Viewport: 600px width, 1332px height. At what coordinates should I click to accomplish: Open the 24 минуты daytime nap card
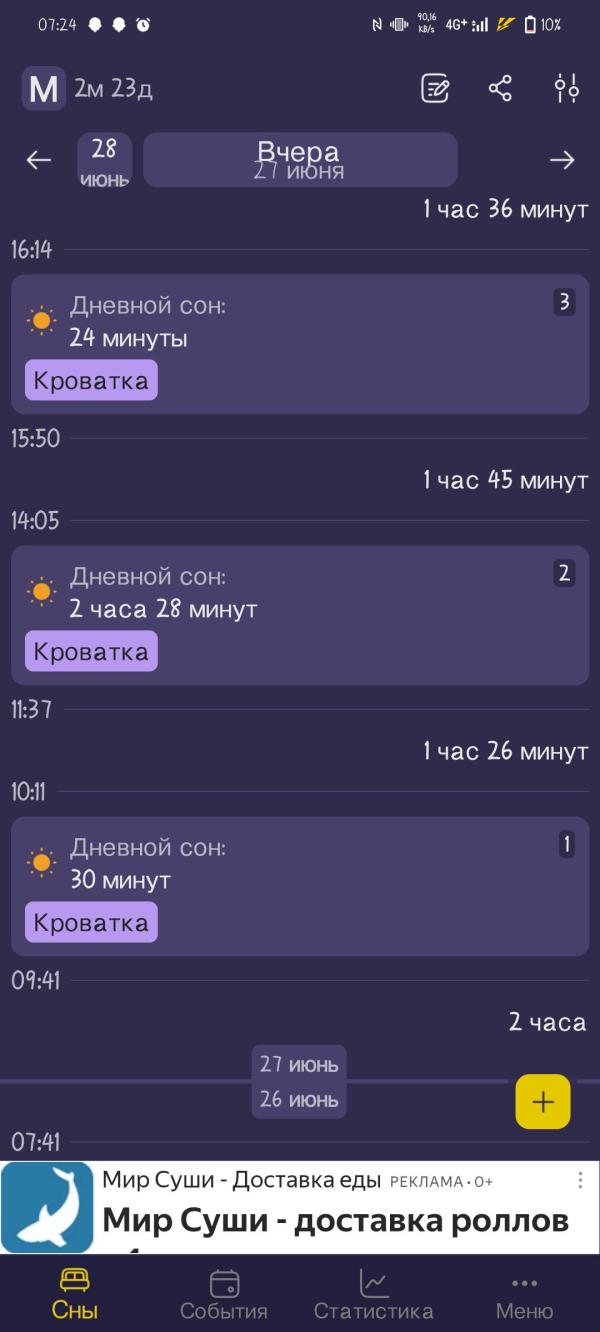[300, 344]
